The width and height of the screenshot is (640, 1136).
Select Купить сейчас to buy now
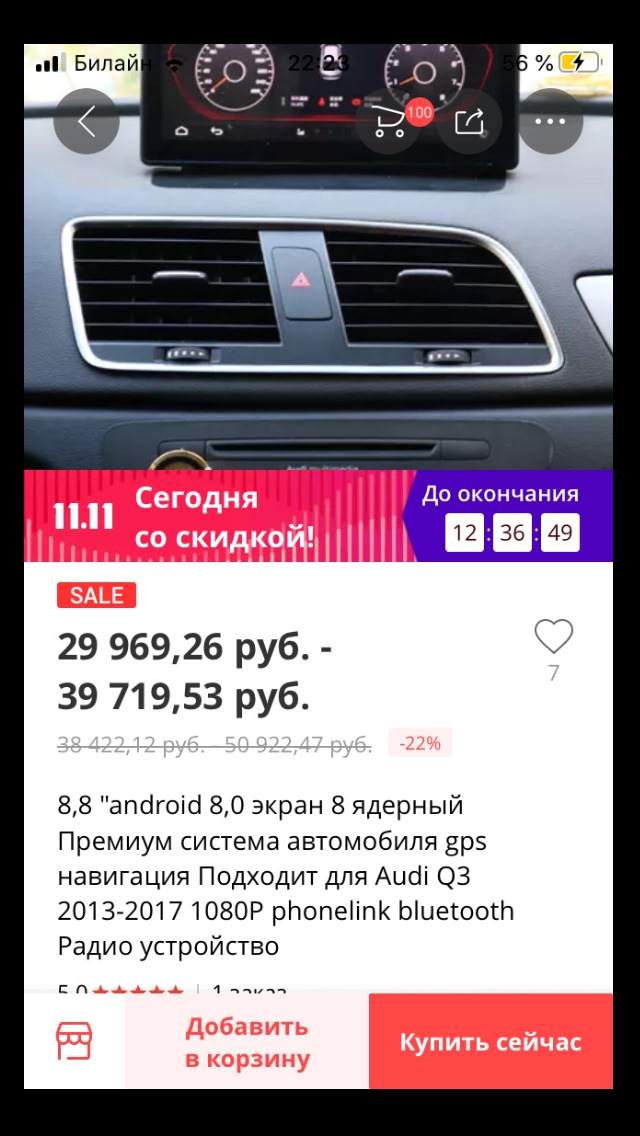point(490,1042)
